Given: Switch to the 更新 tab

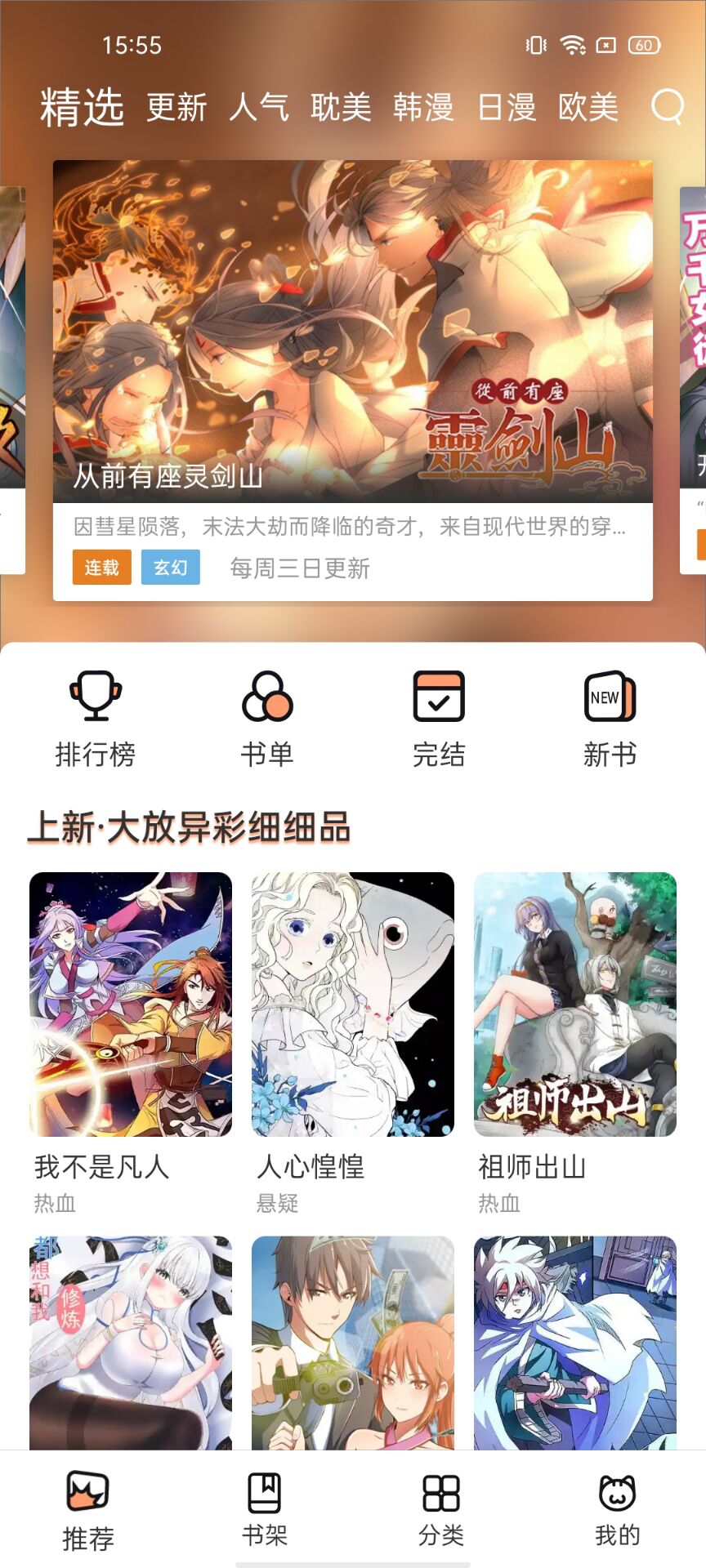Looking at the screenshot, I should coord(176,108).
